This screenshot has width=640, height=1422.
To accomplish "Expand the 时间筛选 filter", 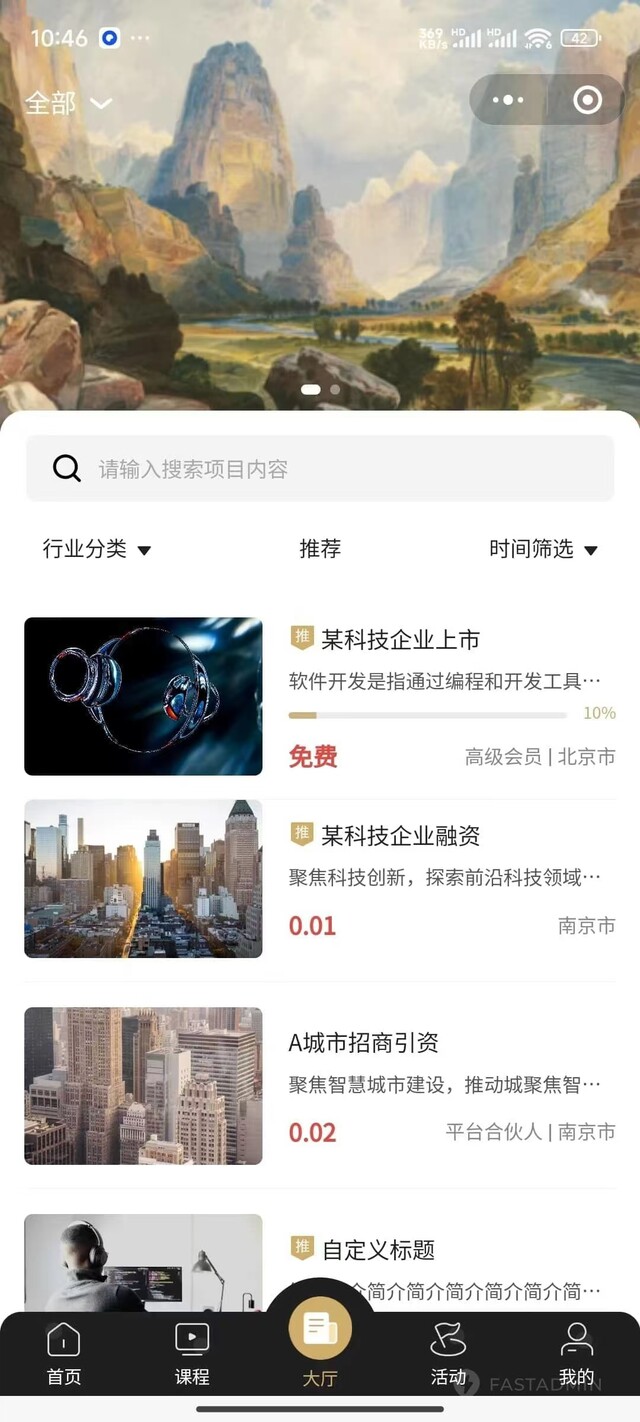I will pyautogui.click(x=543, y=549).
